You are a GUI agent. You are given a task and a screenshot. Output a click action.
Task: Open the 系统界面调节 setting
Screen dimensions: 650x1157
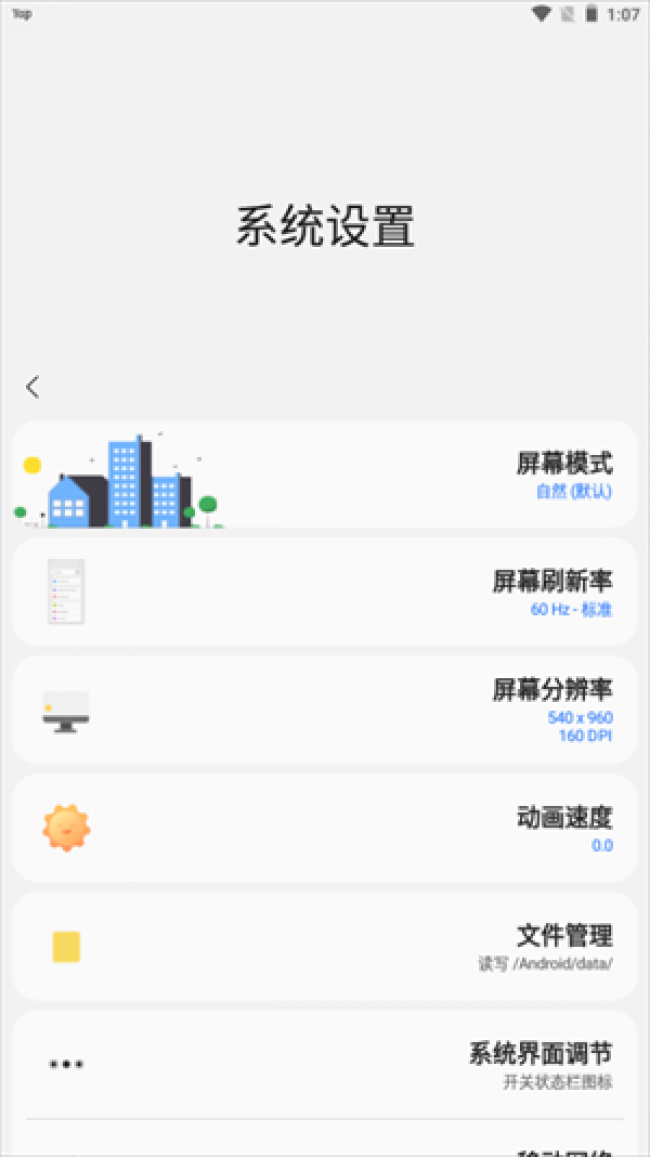coord(325,1065)
